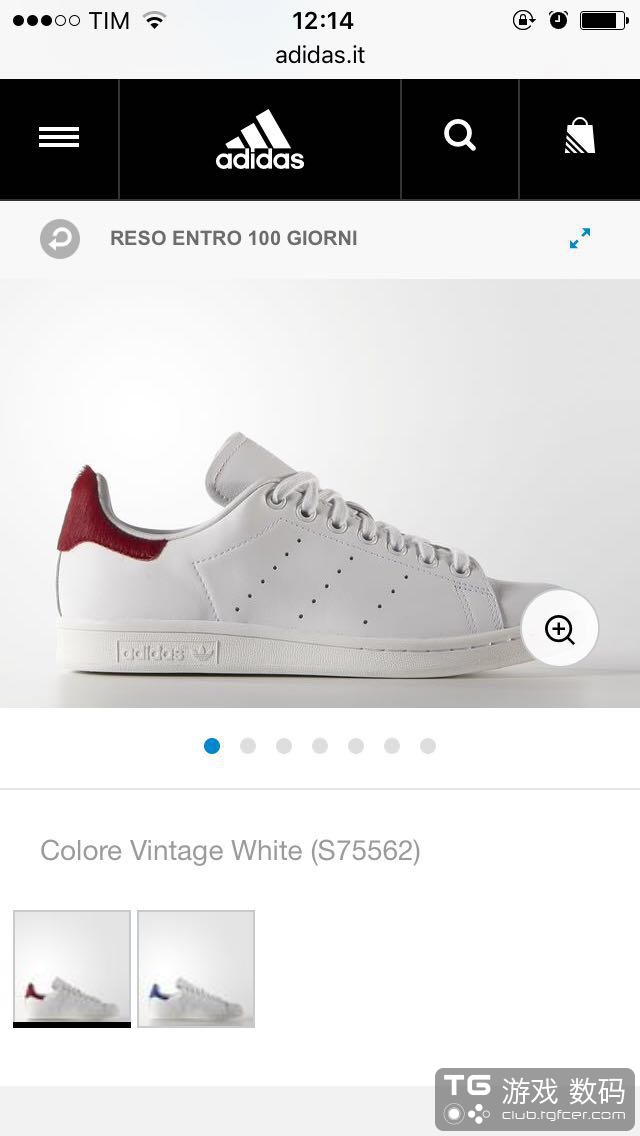Open the RESO ENTRO 100 GIORNI returns info
This screenshot has height=1136, width=640.
(x=233, y=238)
